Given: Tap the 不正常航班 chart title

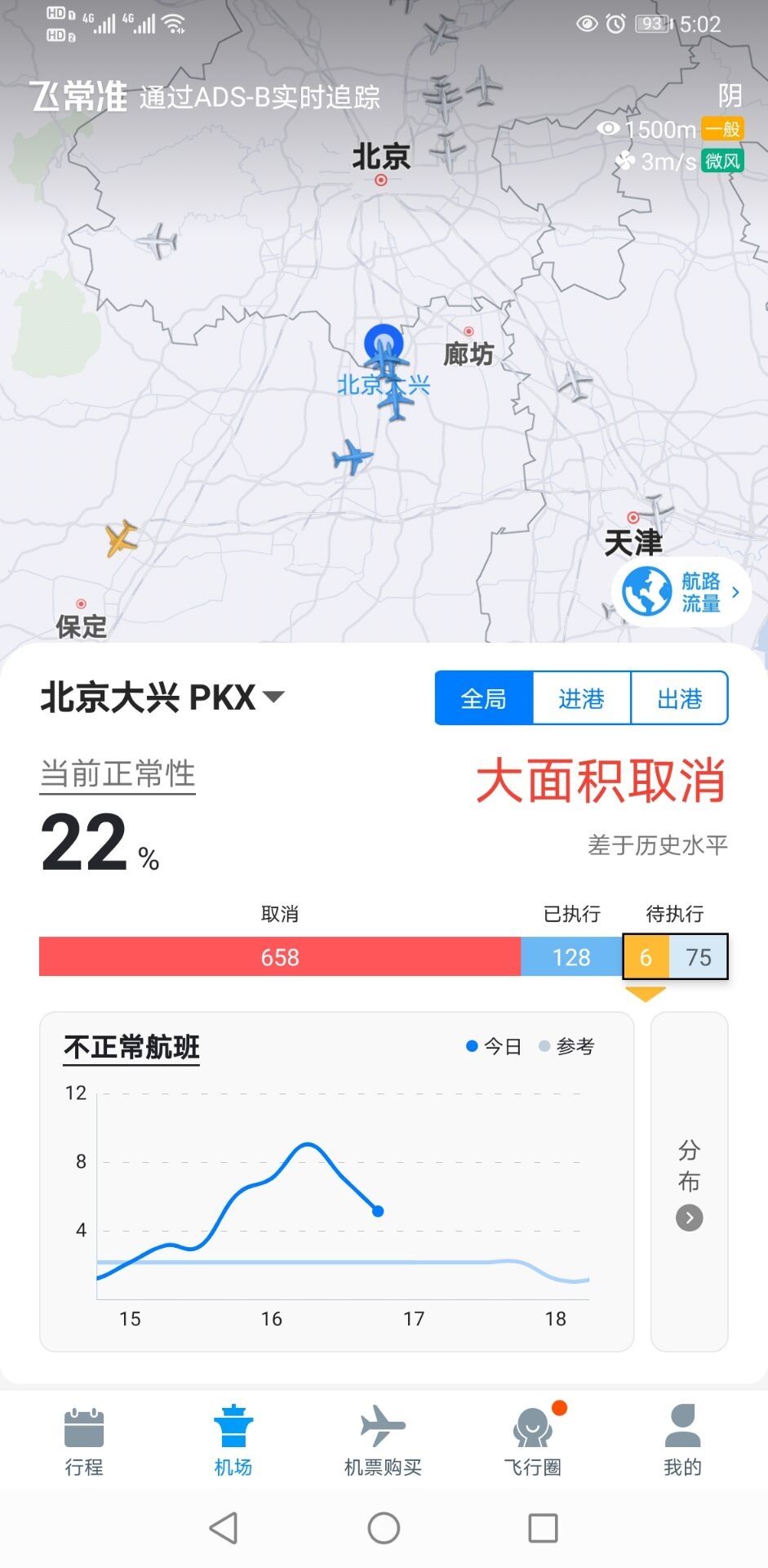Looking at the screenshot, I should pos(131,1047).
